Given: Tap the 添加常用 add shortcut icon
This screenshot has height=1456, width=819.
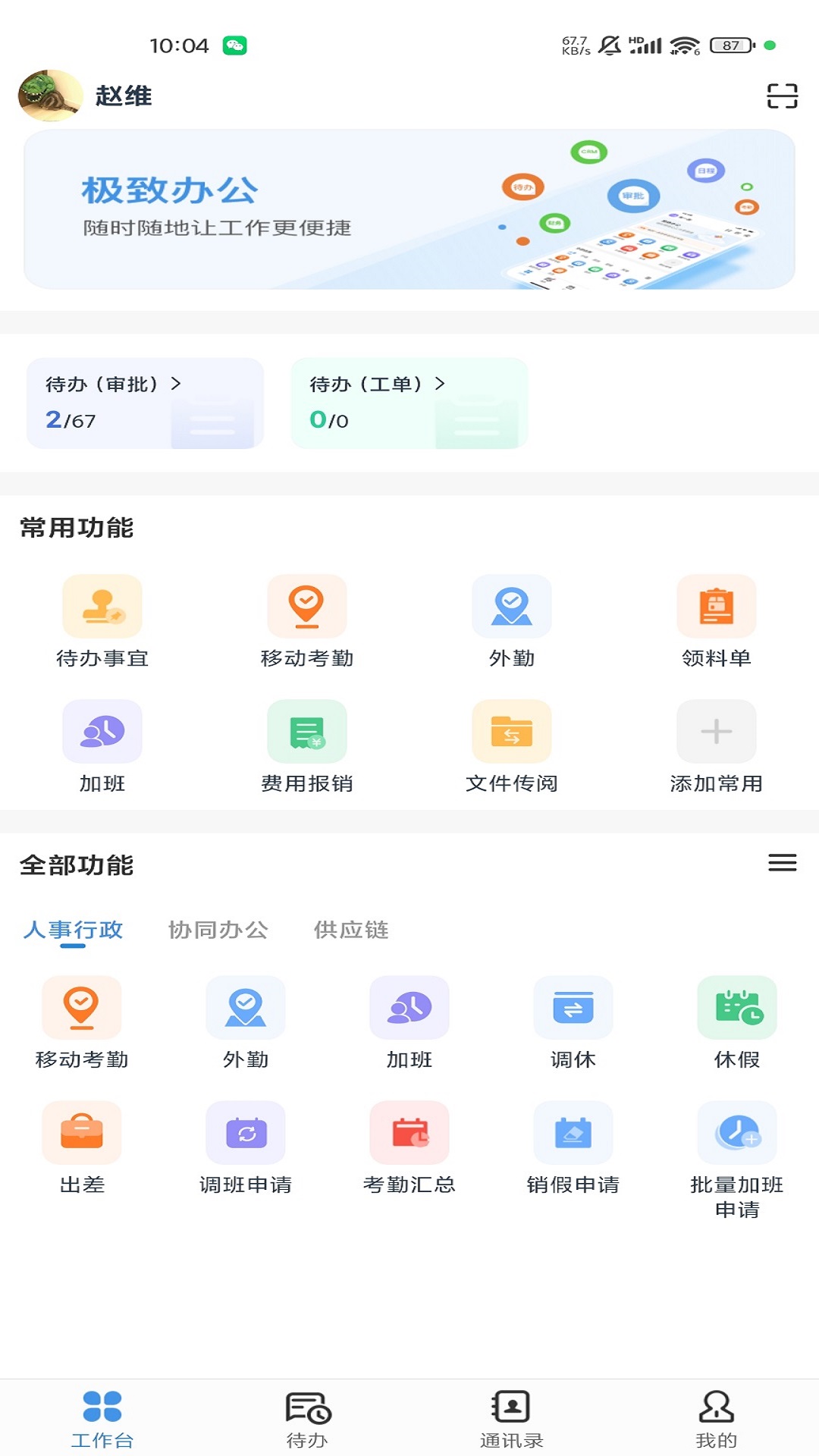Looking at the screenshot, I should [717, 732].
